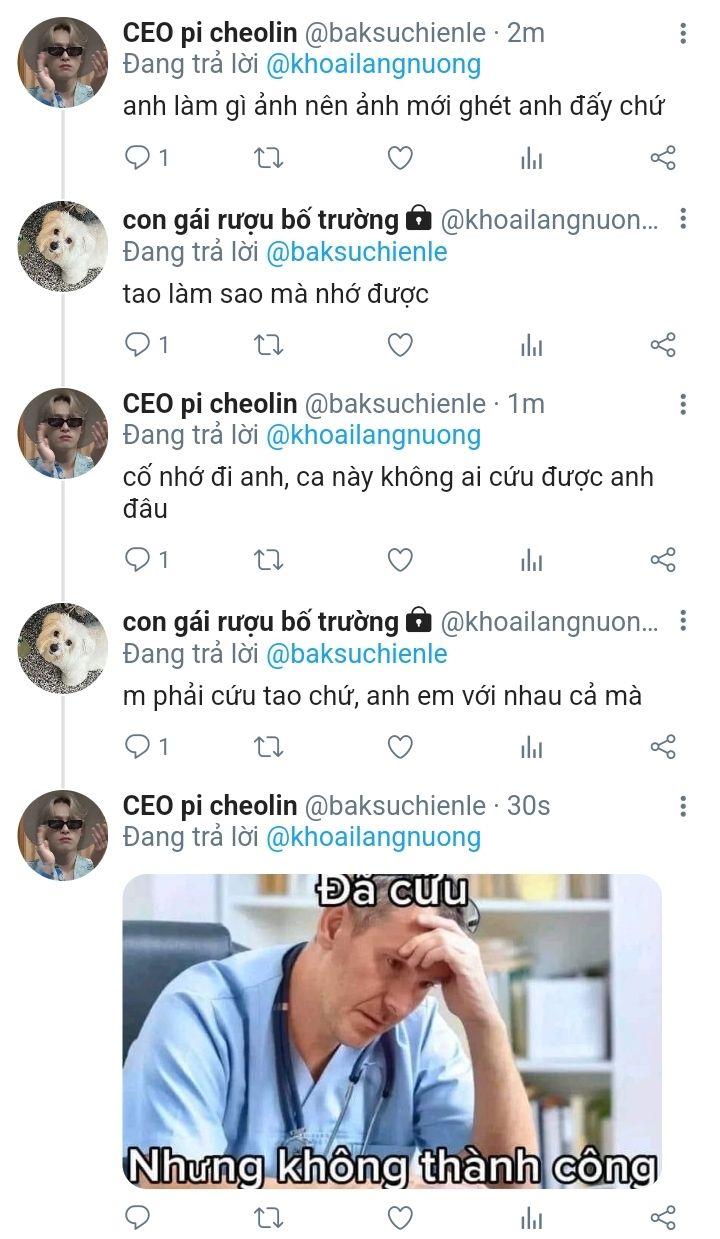Reply to the tweet 'cố nhớ đi anh, ca này'
Image resolution: width=720 pixels, height=1239 pixels.
click(137, 560)
